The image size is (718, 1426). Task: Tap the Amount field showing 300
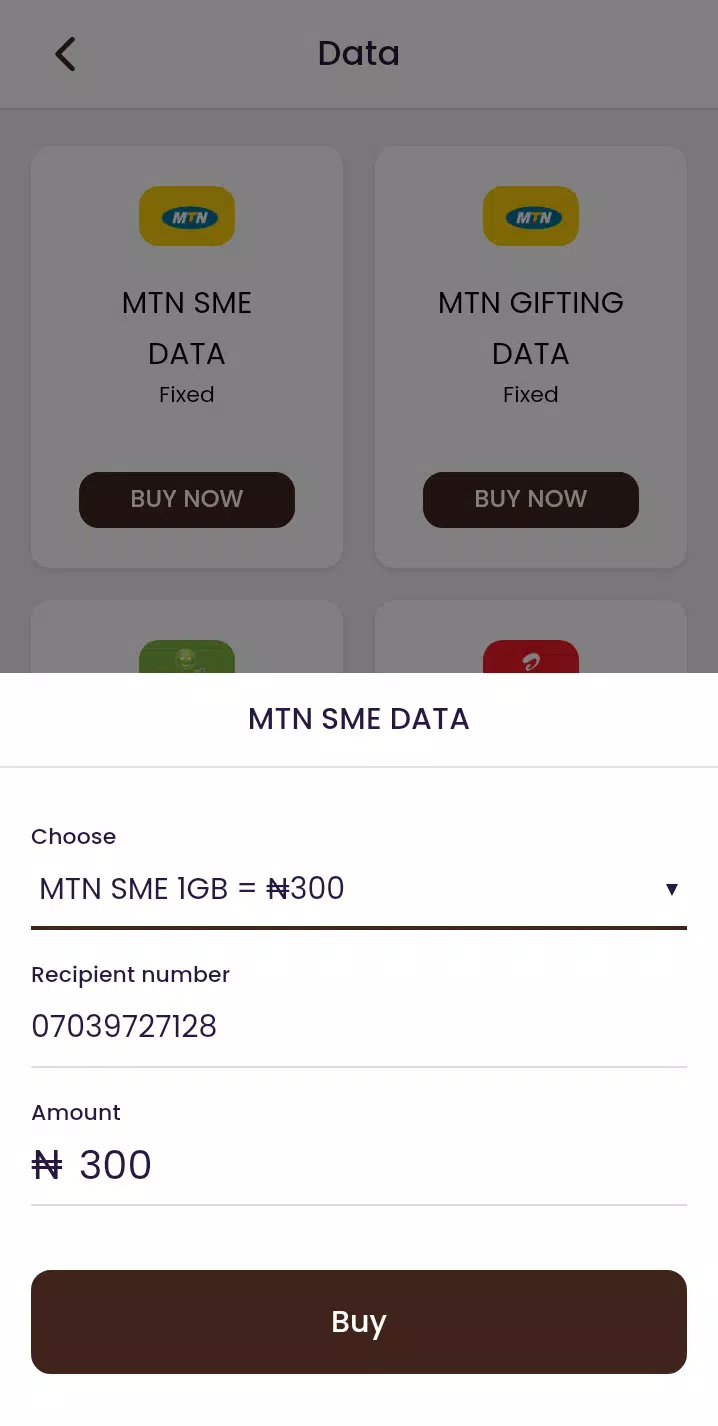coord(359,1165)
